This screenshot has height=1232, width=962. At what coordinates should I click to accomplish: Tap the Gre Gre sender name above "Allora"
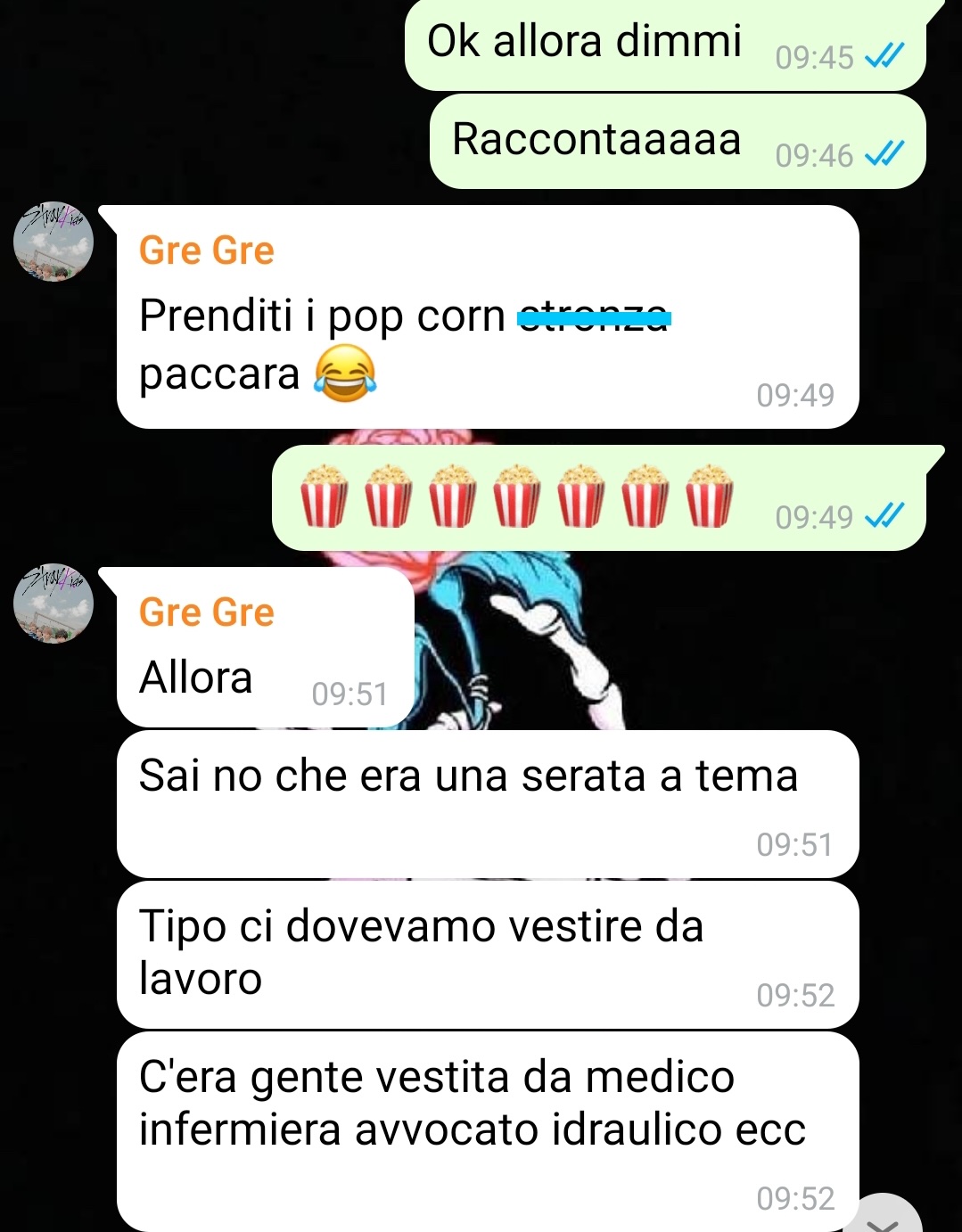click(206, 612)
